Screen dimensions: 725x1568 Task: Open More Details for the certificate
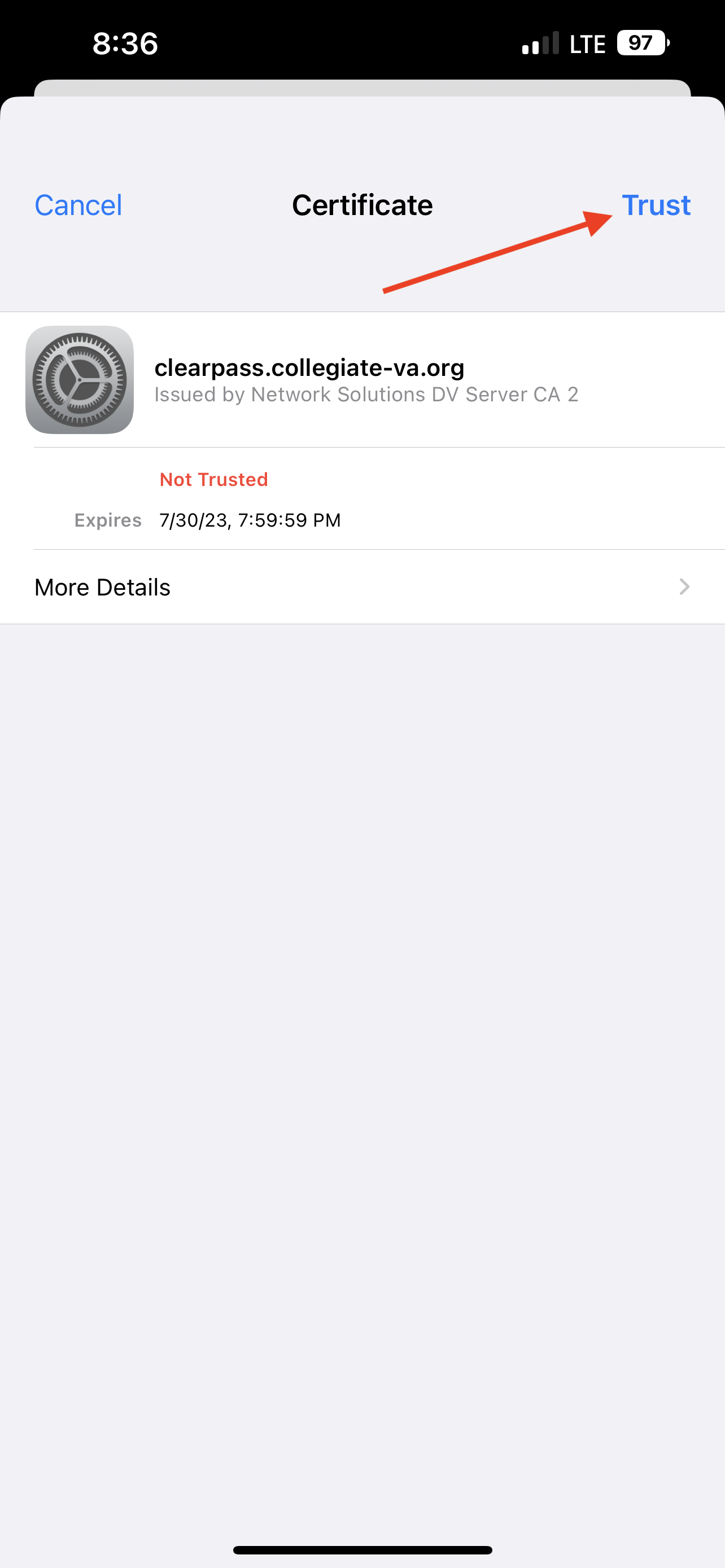click(x=361, y=587)
